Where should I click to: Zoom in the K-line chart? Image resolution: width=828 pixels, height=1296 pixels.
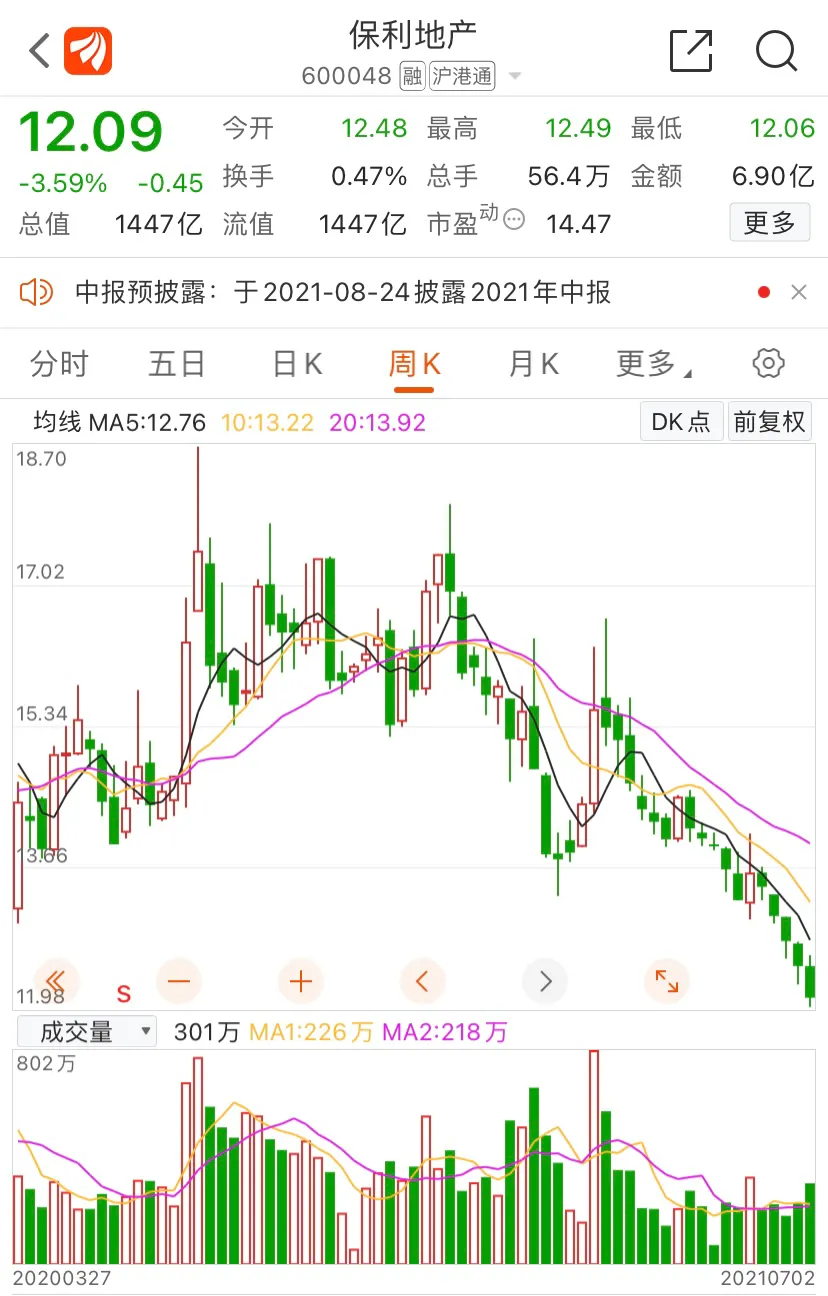pos(301,981)
